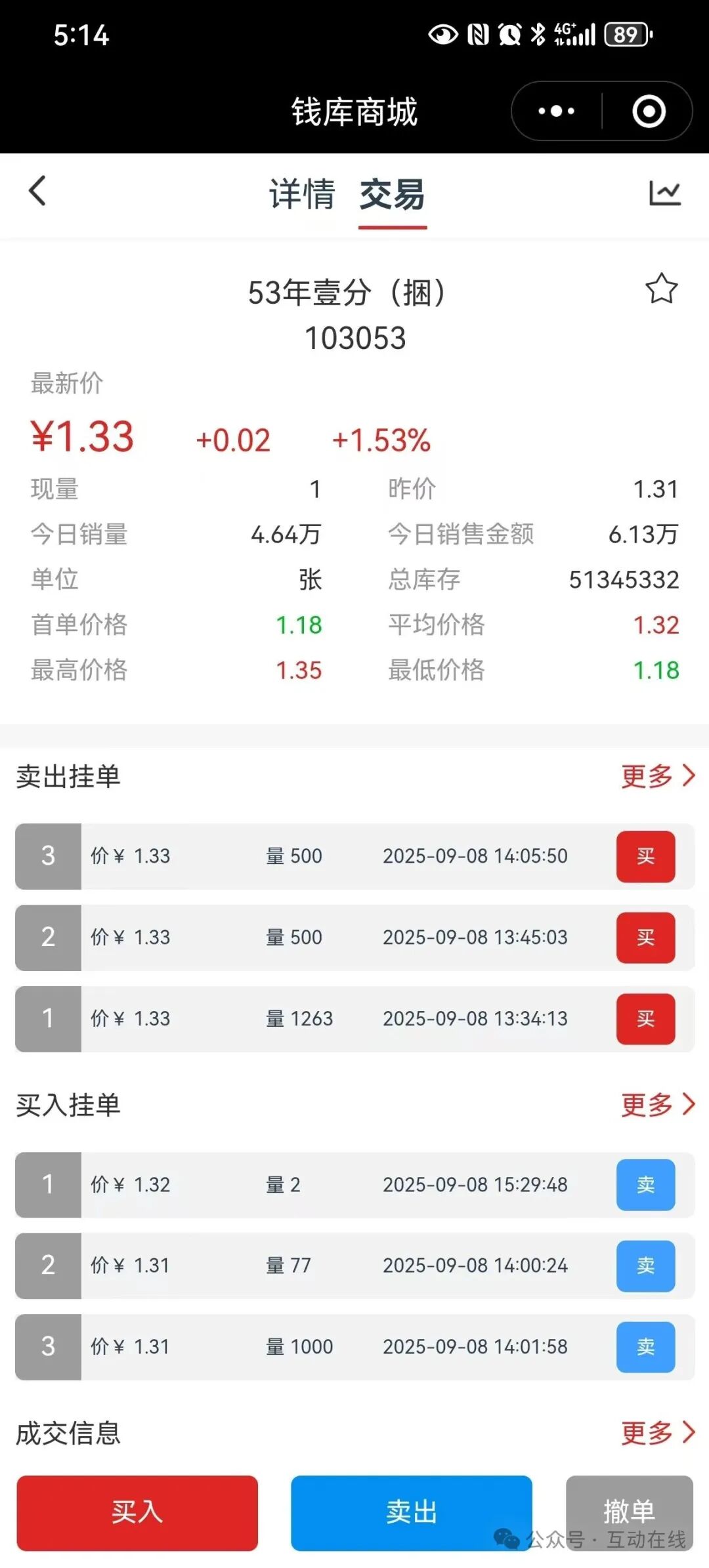Favorite this item with the star

click(x=661, y=289)
